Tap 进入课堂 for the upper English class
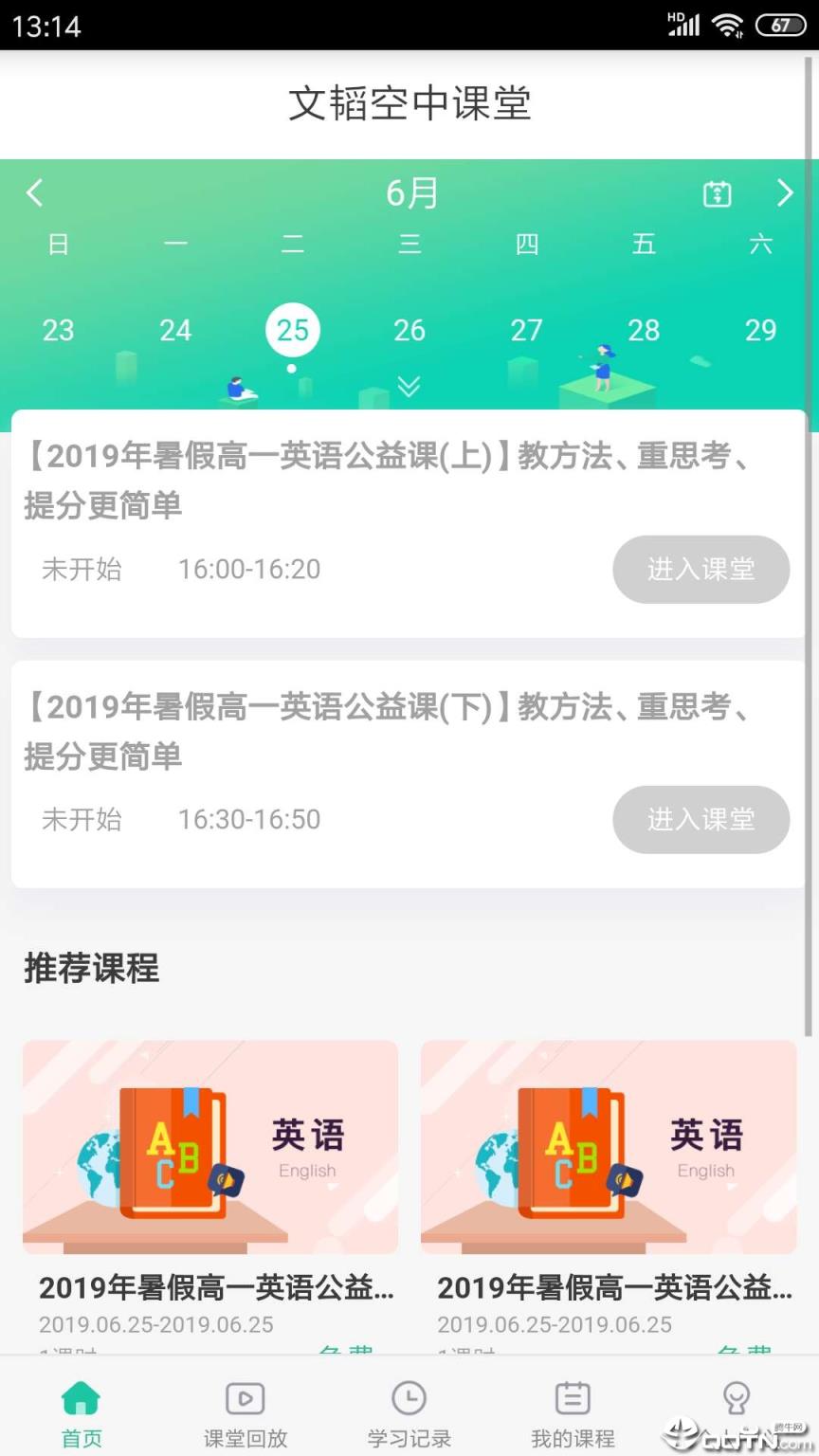Image resolution: width=819 pixels, height=1456 pixels. 701,569
